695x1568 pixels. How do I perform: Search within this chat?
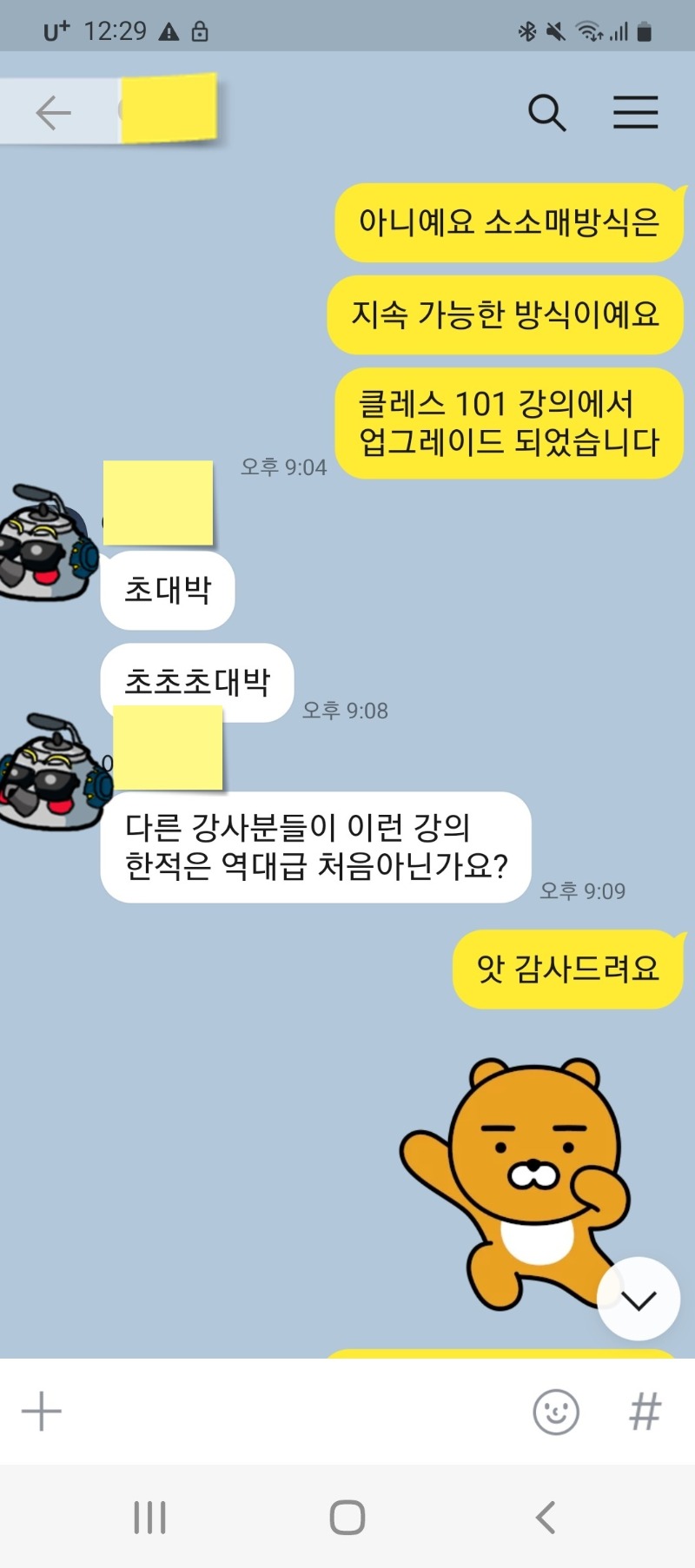546,113
